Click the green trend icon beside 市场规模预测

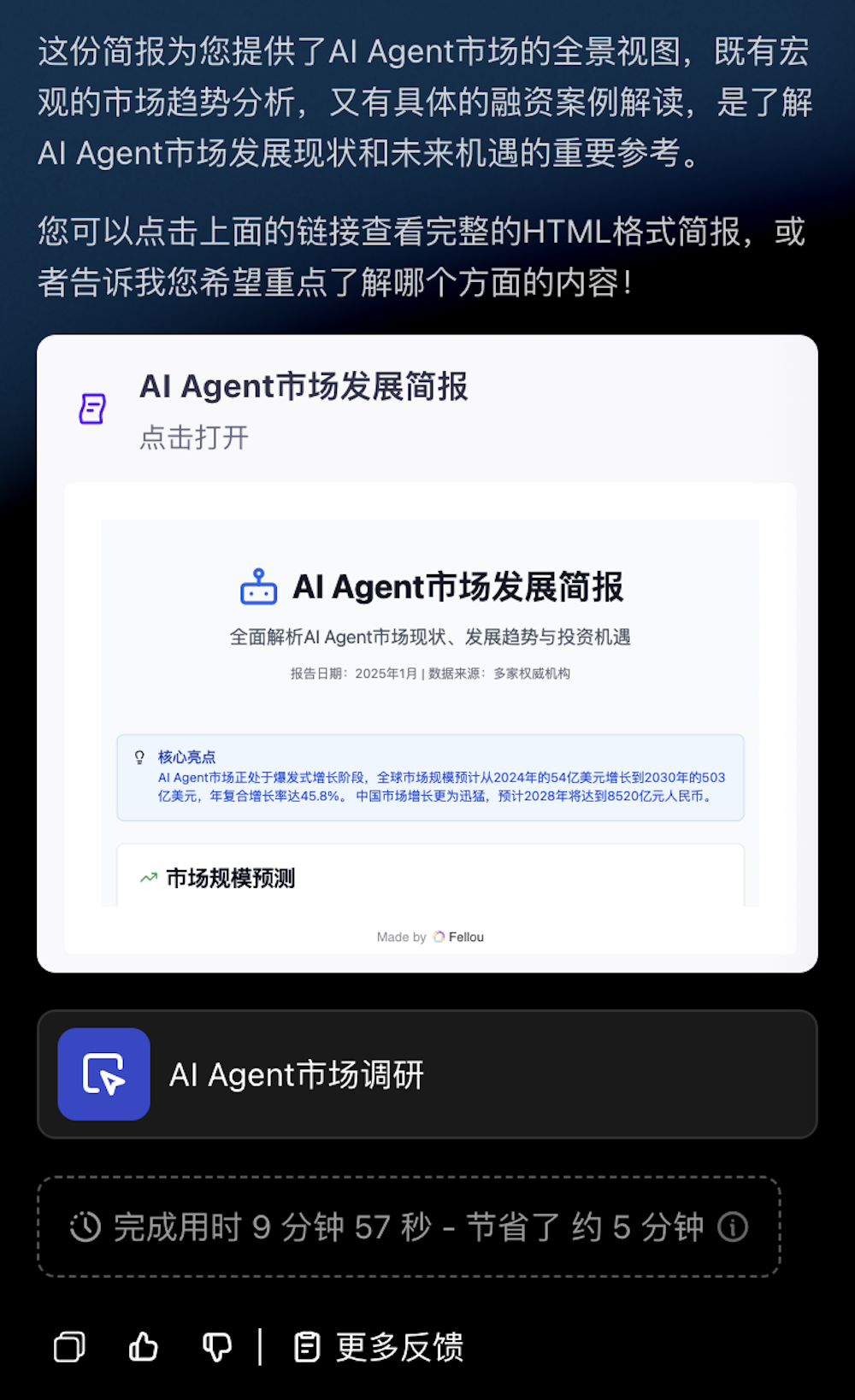(x=146, y=877)
